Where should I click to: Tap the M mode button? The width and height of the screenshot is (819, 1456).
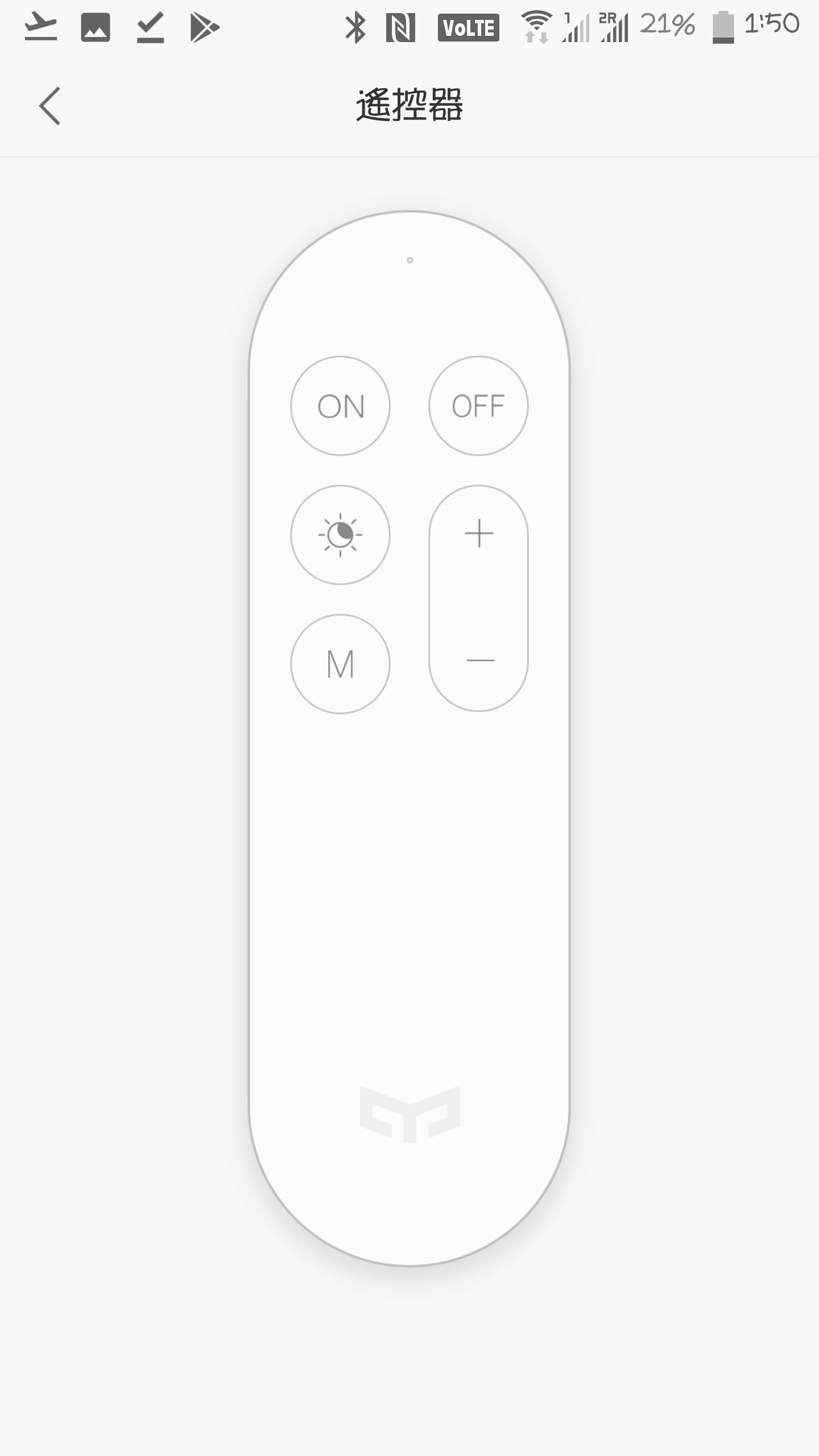(340, 664)
